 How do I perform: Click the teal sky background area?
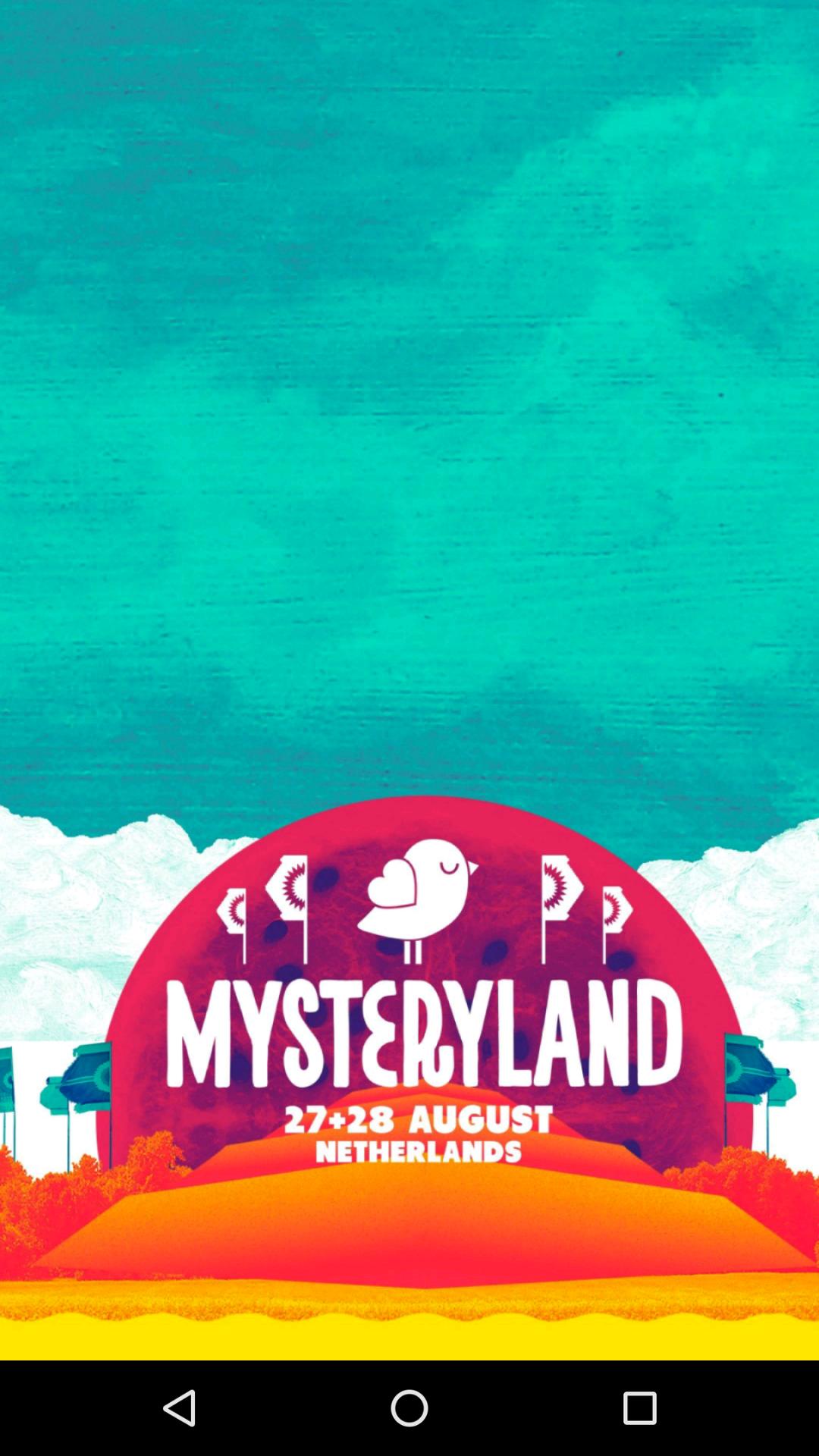click(x=409, y=379)
